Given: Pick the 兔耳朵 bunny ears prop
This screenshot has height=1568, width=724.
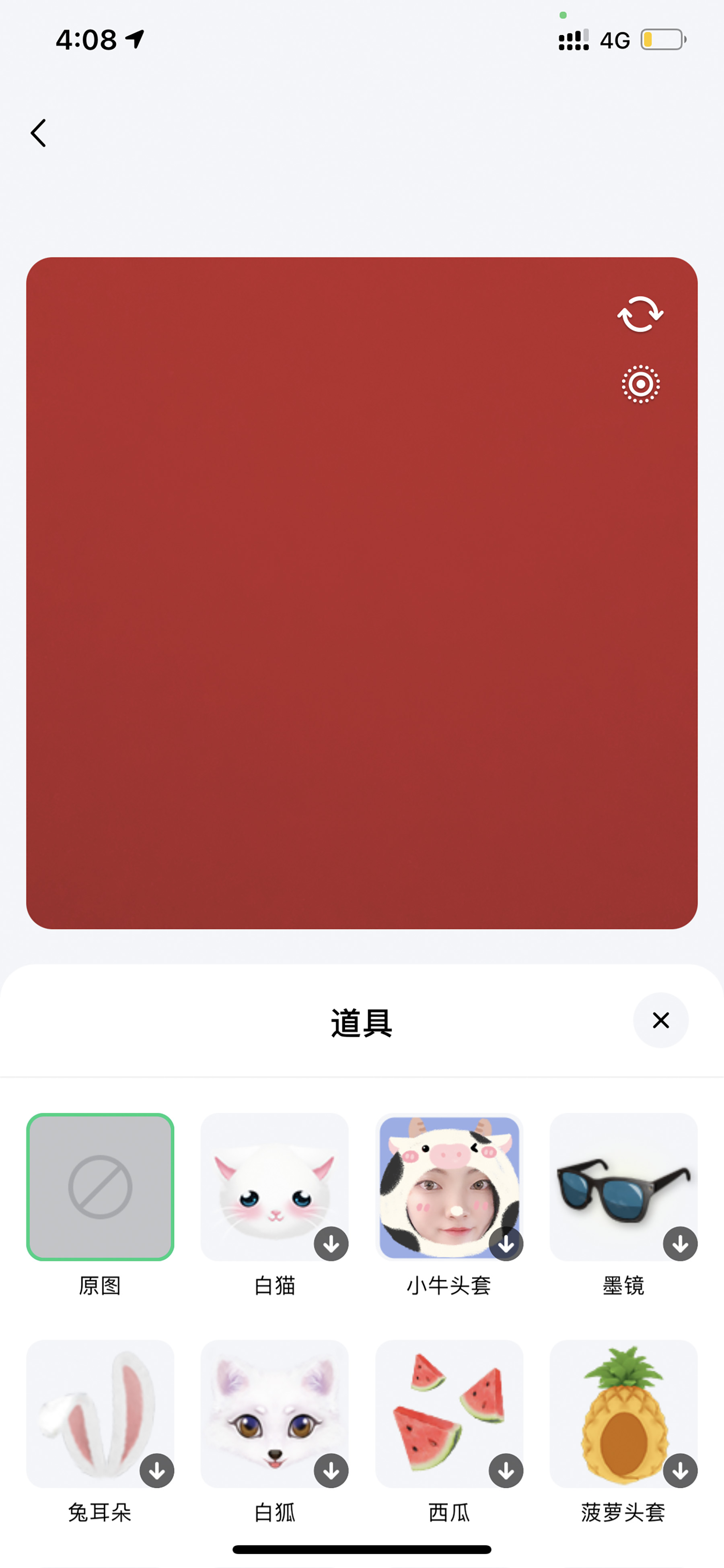Looking at the screenshot, I should pyautogui.click(x=101, y=1413).
